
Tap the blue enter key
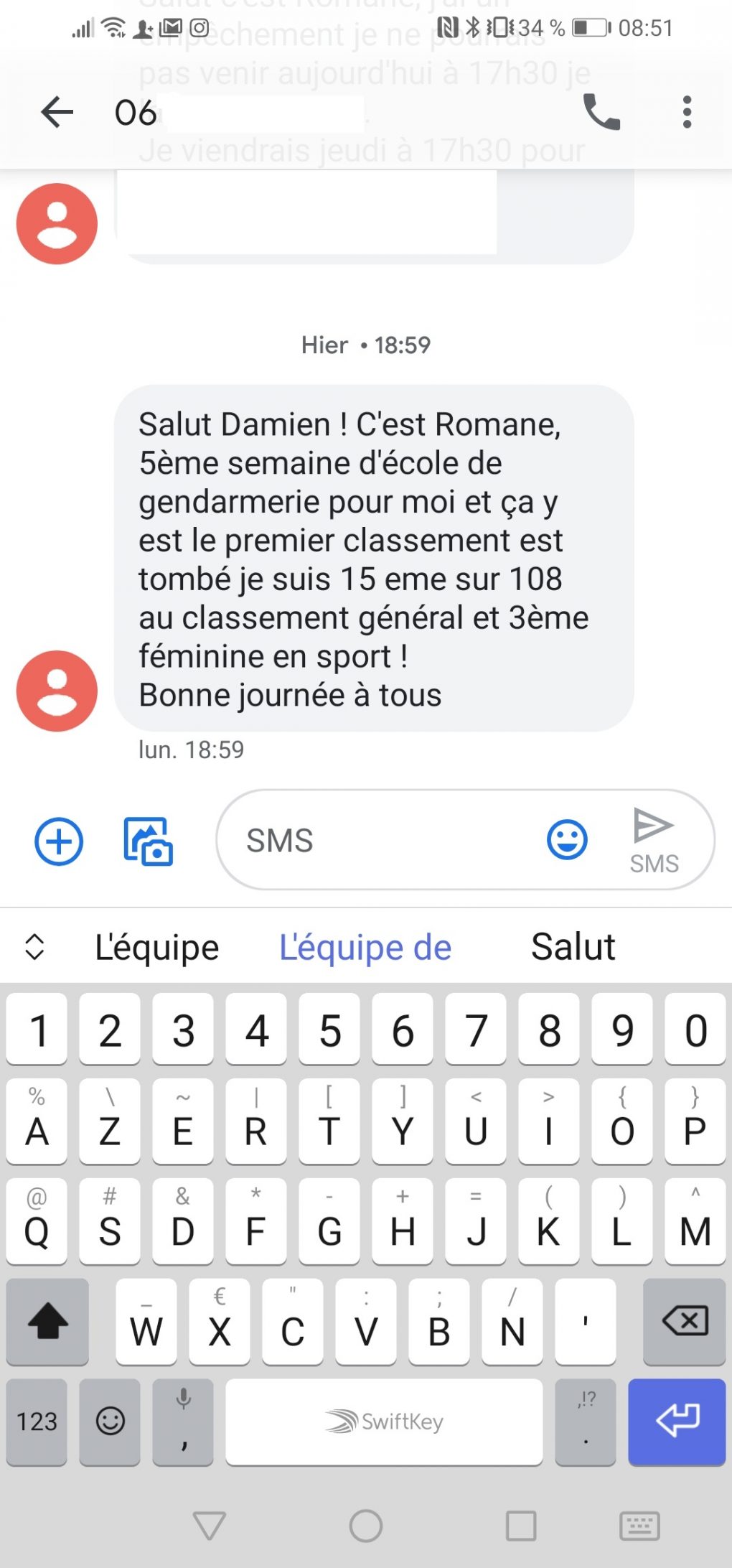click(x=677, y=1422)
